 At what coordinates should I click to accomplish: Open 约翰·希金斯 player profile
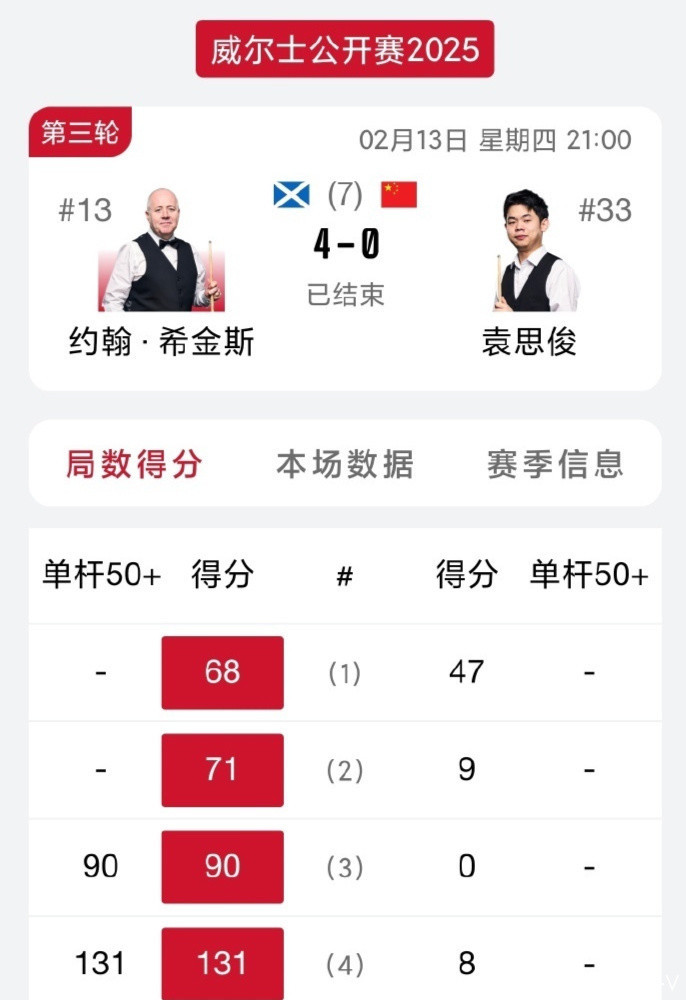[161, 252]
